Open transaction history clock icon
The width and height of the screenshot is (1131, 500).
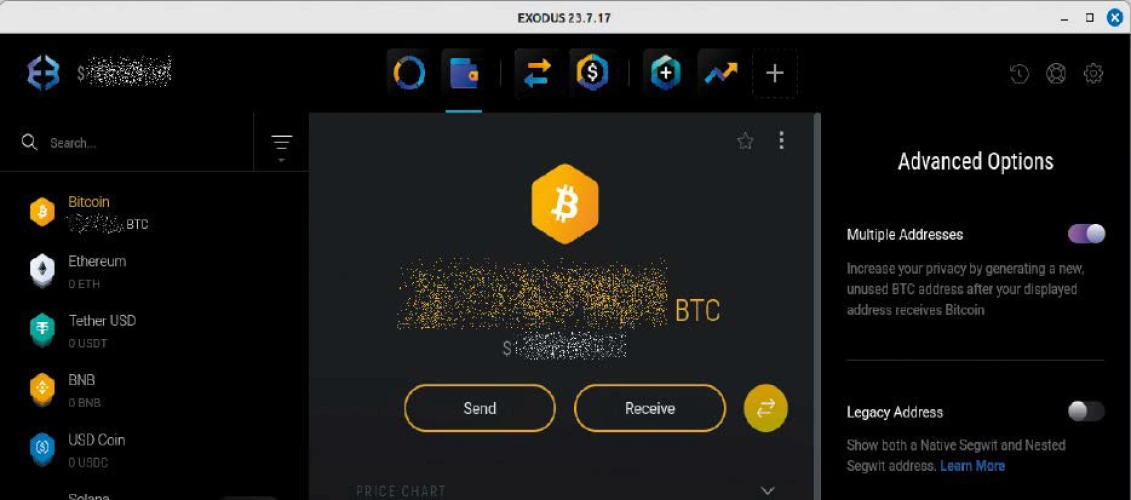(1019, 73)
